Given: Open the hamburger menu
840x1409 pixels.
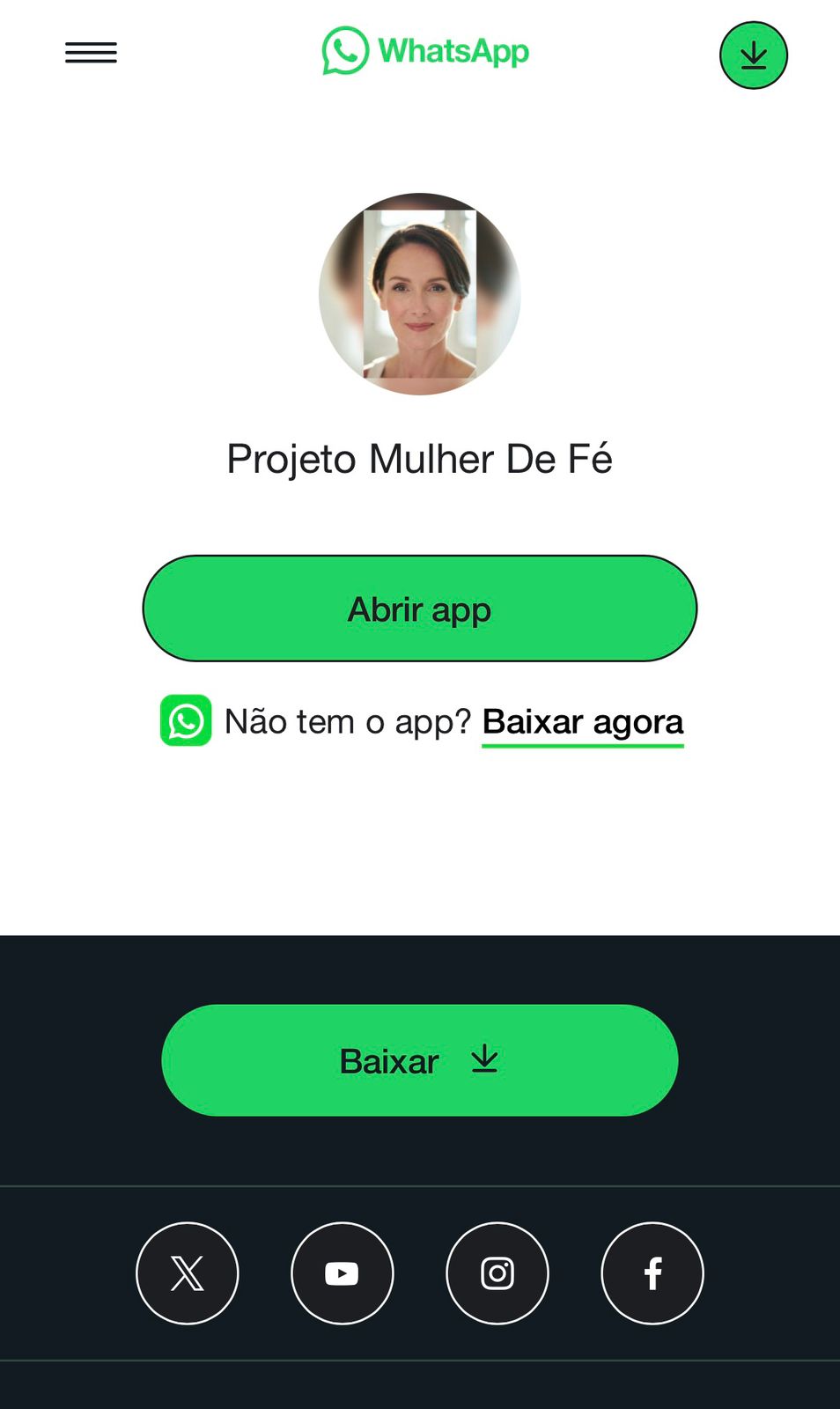Looking at the screenshot, I should click(x=91, y=53).
